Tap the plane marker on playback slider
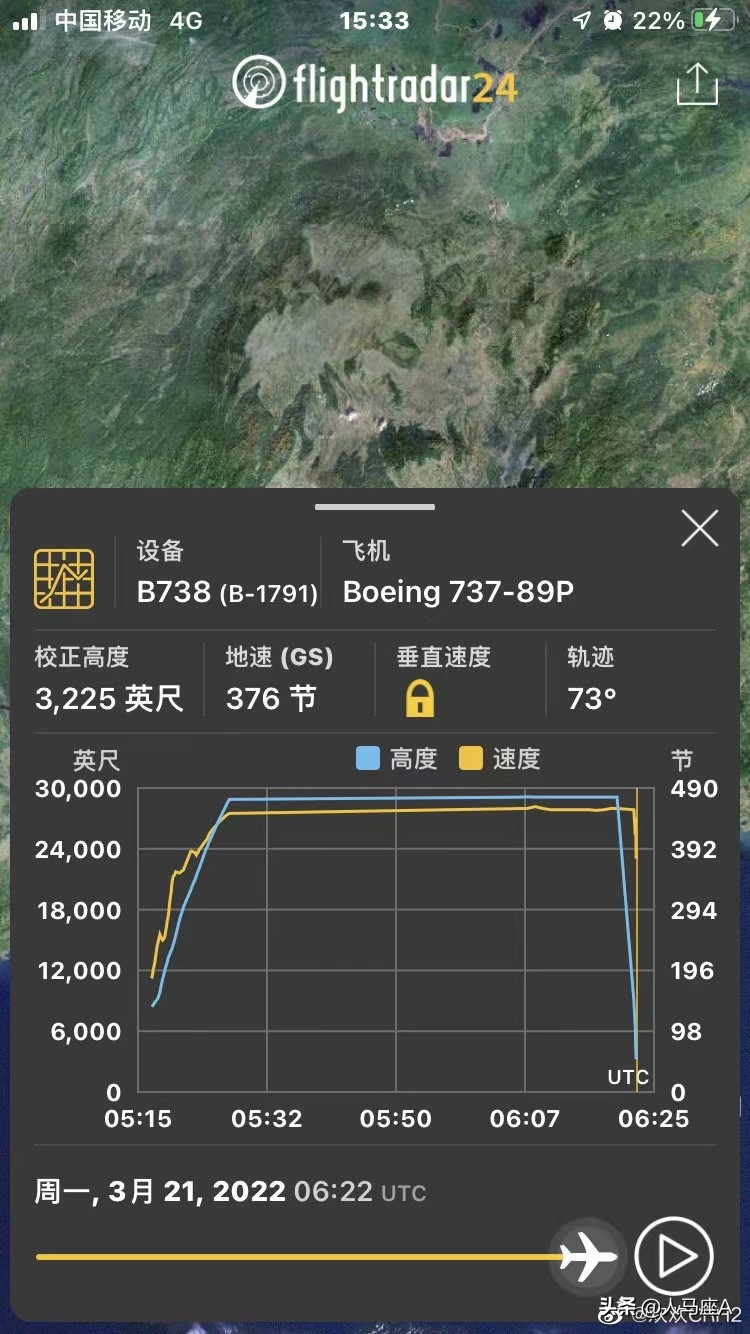Viewport: 750px width, 1334px height. coord(589,1256)
